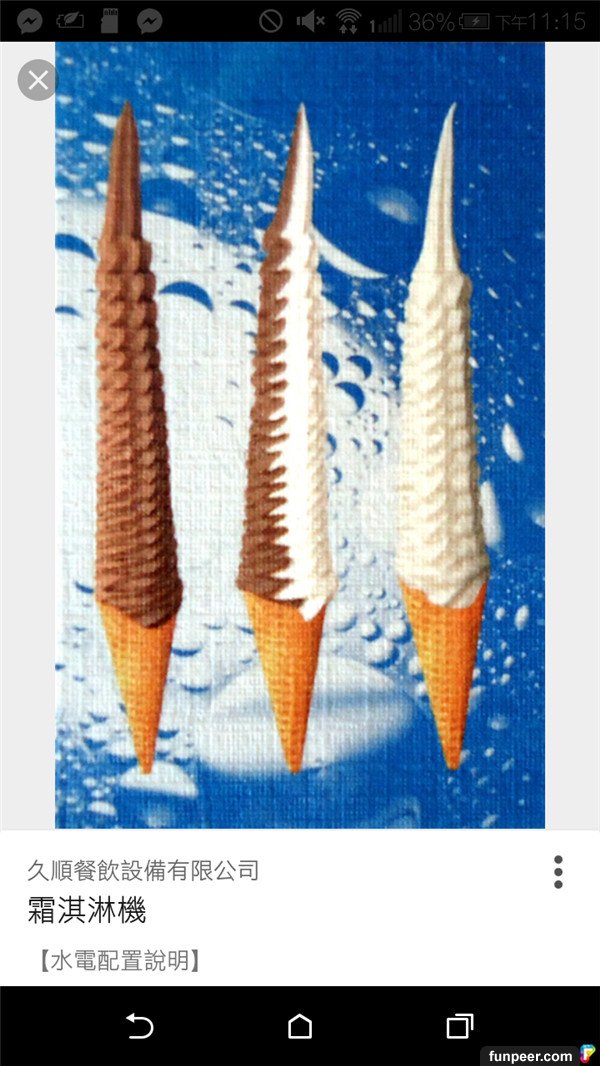The image size is (600, 1066).
Task: Tap the ice cream cones image
Action: (x=300, y=435)
